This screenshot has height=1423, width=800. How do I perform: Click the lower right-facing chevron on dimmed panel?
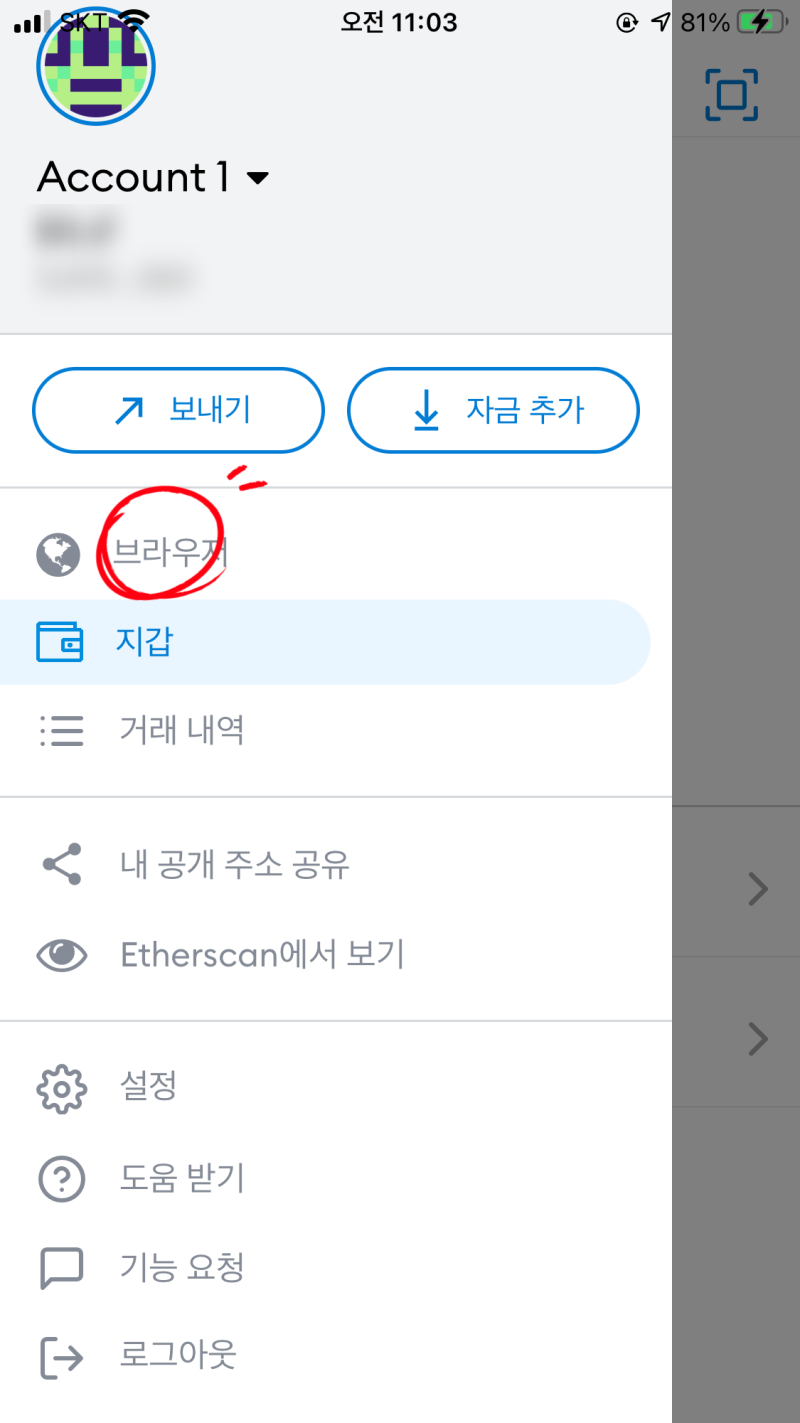[757, 1038]
